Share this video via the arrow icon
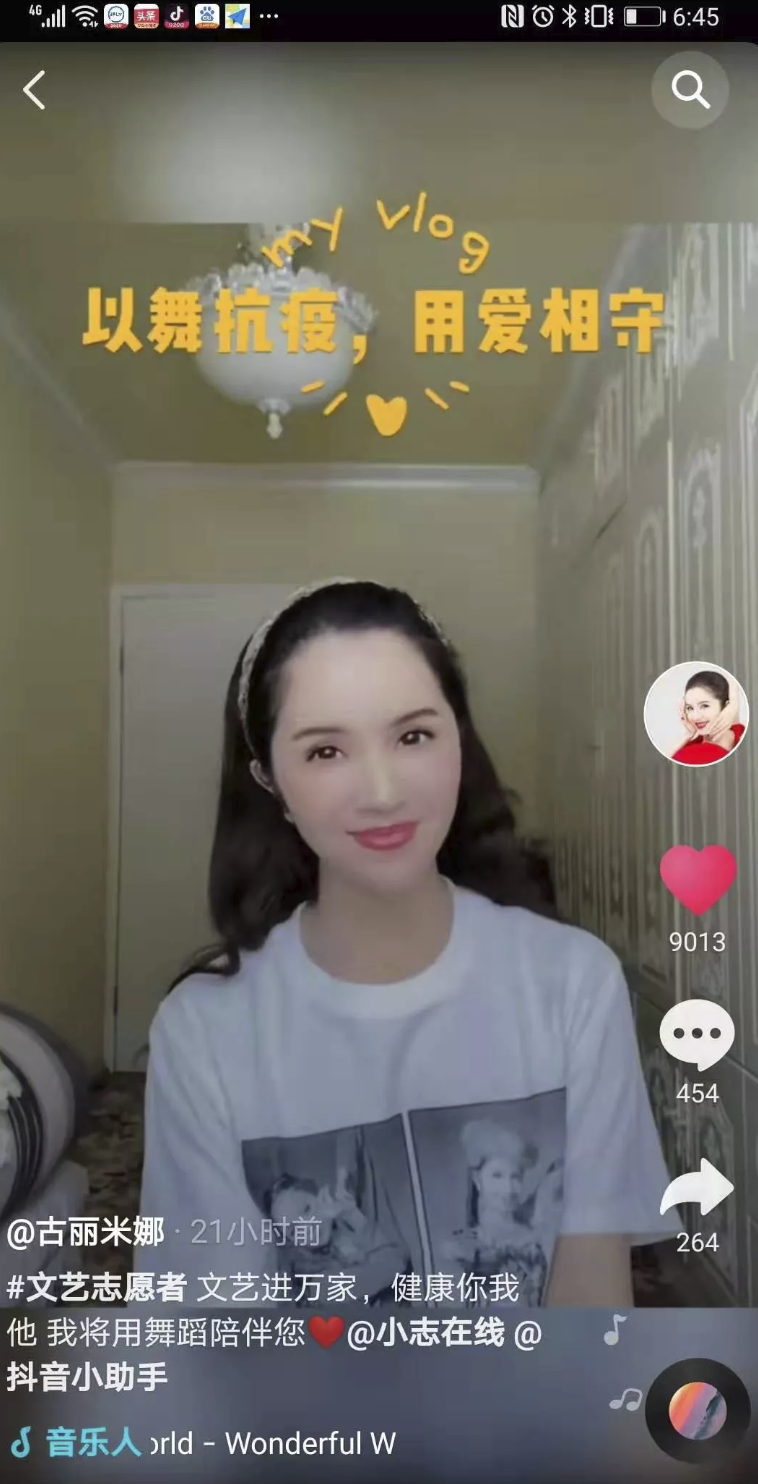 pyautogui.click(x=697, y=1189)
